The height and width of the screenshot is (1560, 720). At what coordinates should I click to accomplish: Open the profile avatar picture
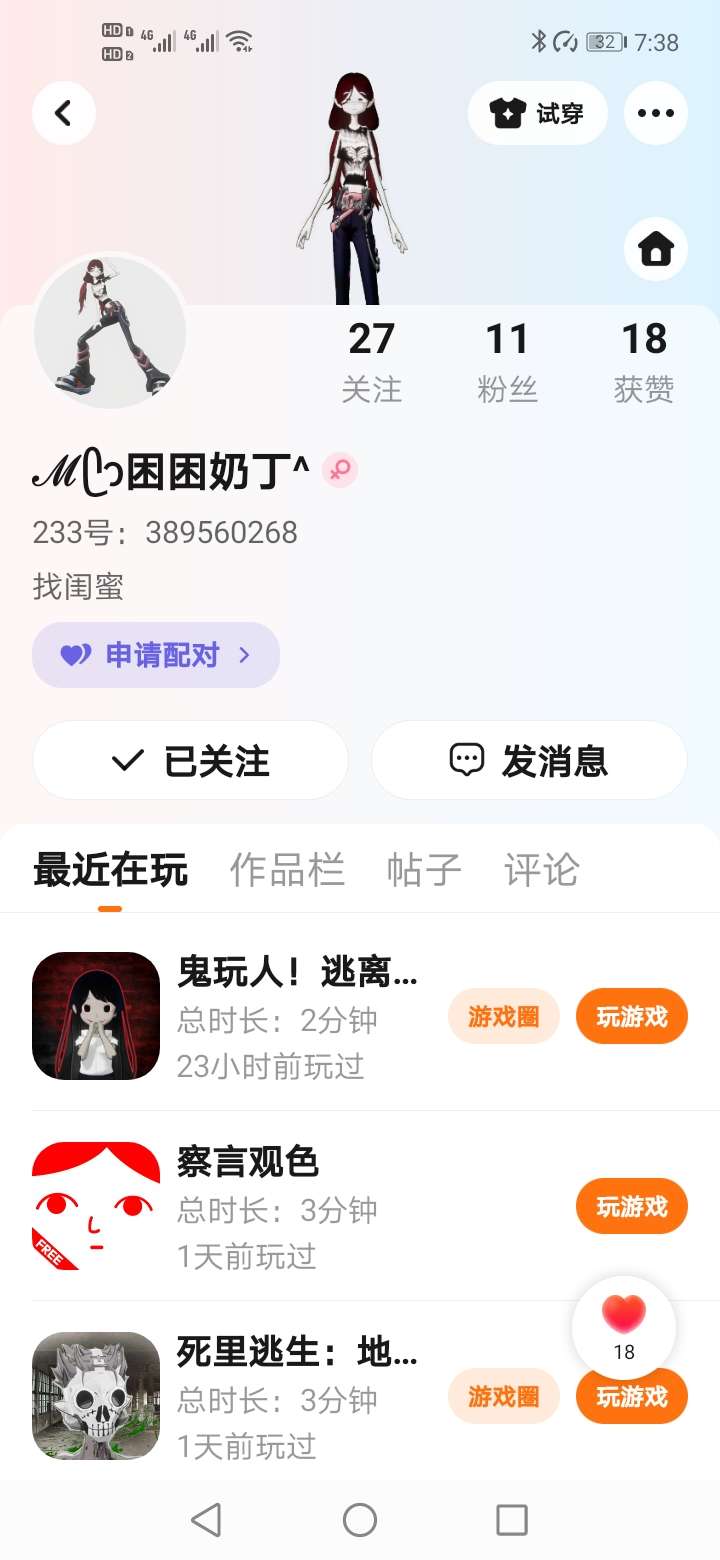[110, 332]
